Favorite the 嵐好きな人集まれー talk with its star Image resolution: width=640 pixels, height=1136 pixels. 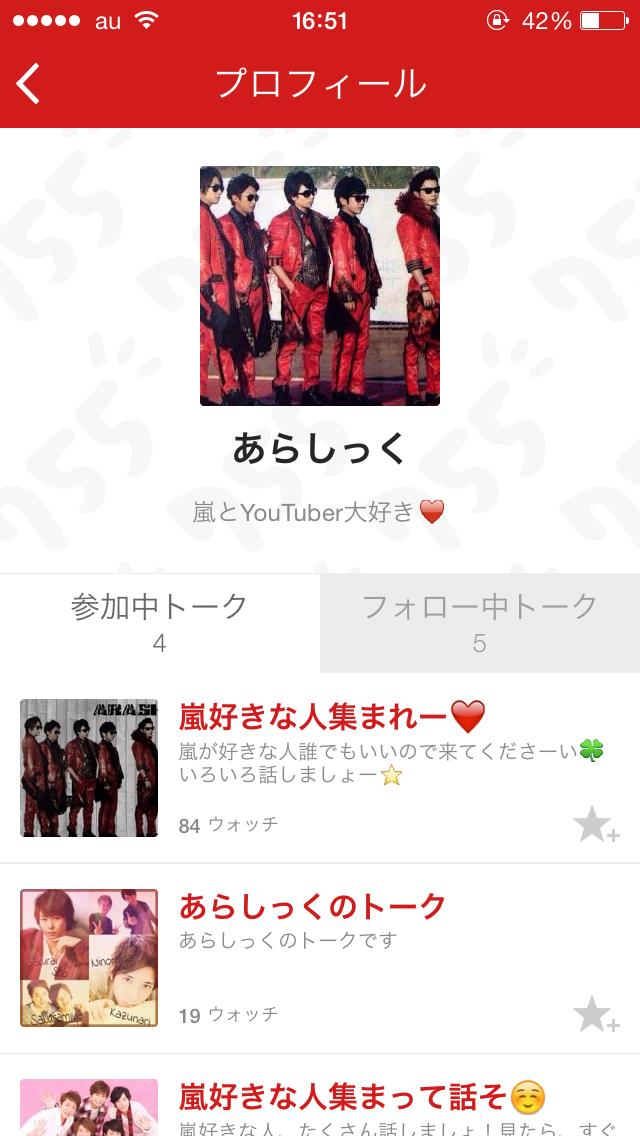[x=596, y=825]
